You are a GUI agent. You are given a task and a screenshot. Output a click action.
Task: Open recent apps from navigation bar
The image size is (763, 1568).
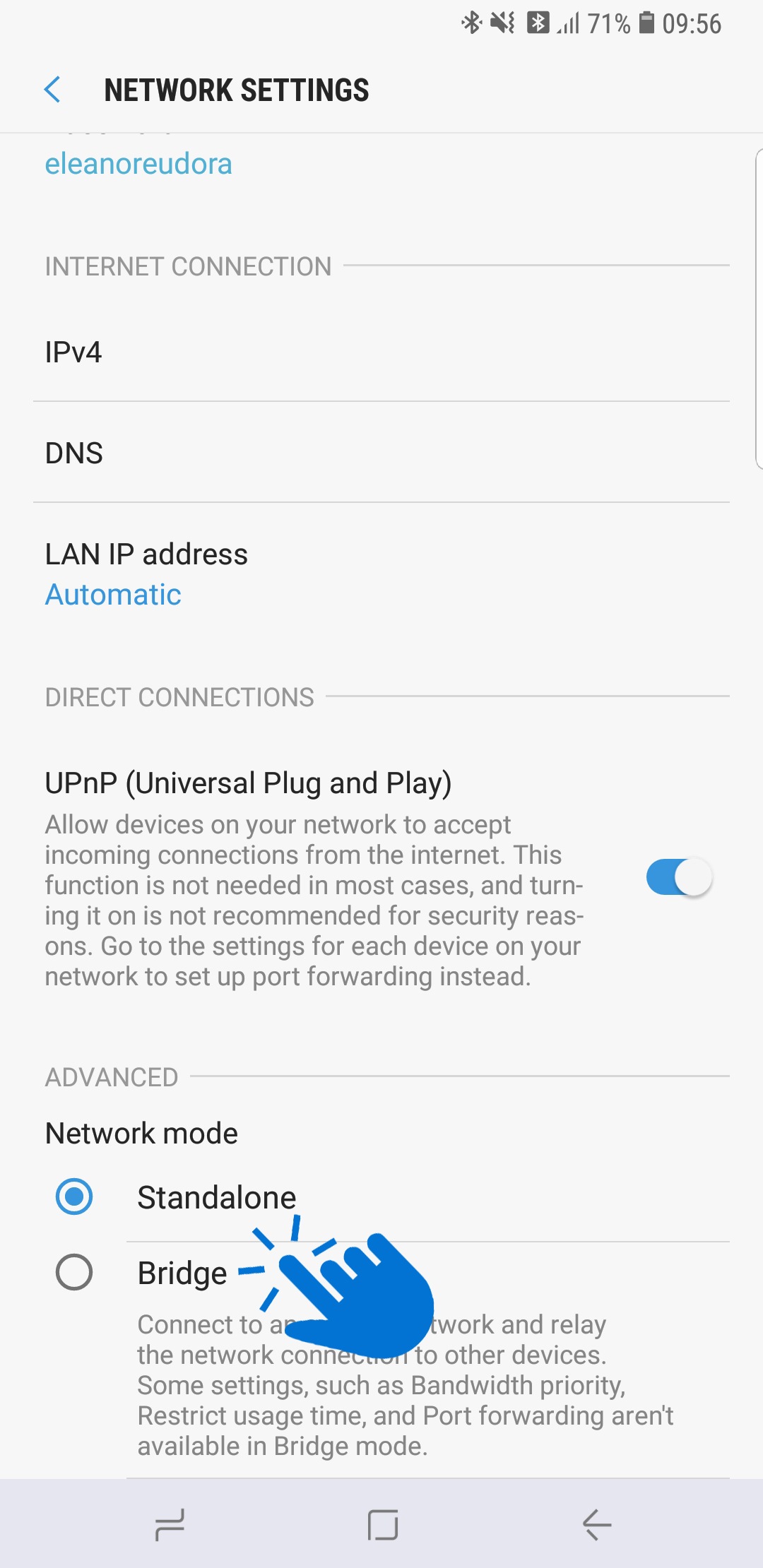(x=170, y=1524)
